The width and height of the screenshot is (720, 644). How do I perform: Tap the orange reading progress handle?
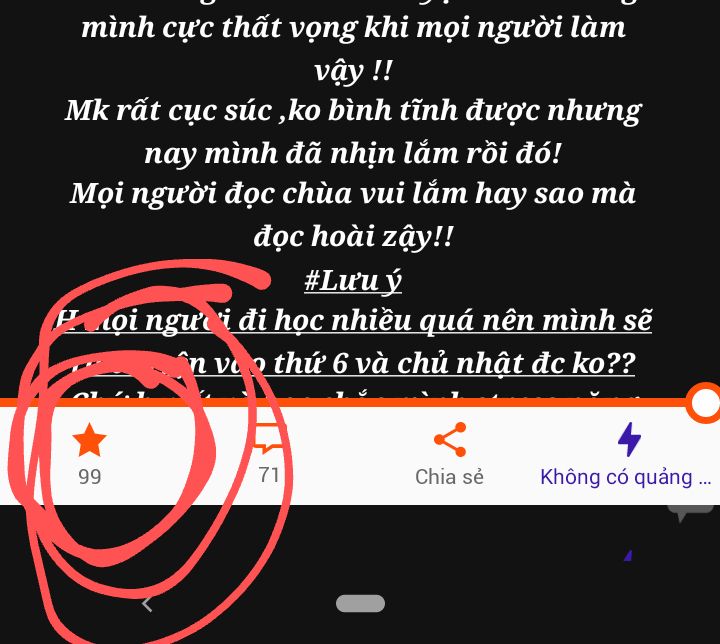704,403
